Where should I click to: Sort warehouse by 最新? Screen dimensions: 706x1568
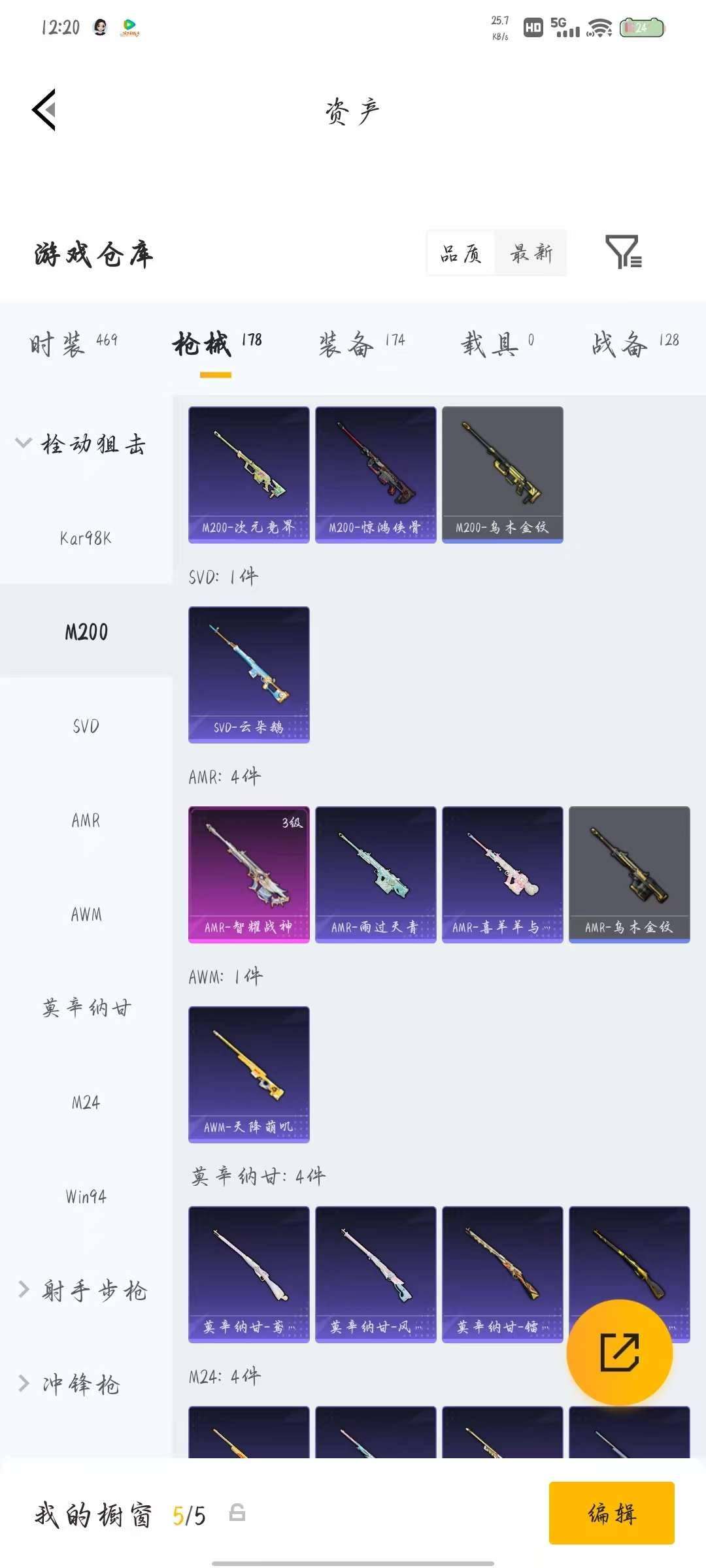(x=531, y=253)
